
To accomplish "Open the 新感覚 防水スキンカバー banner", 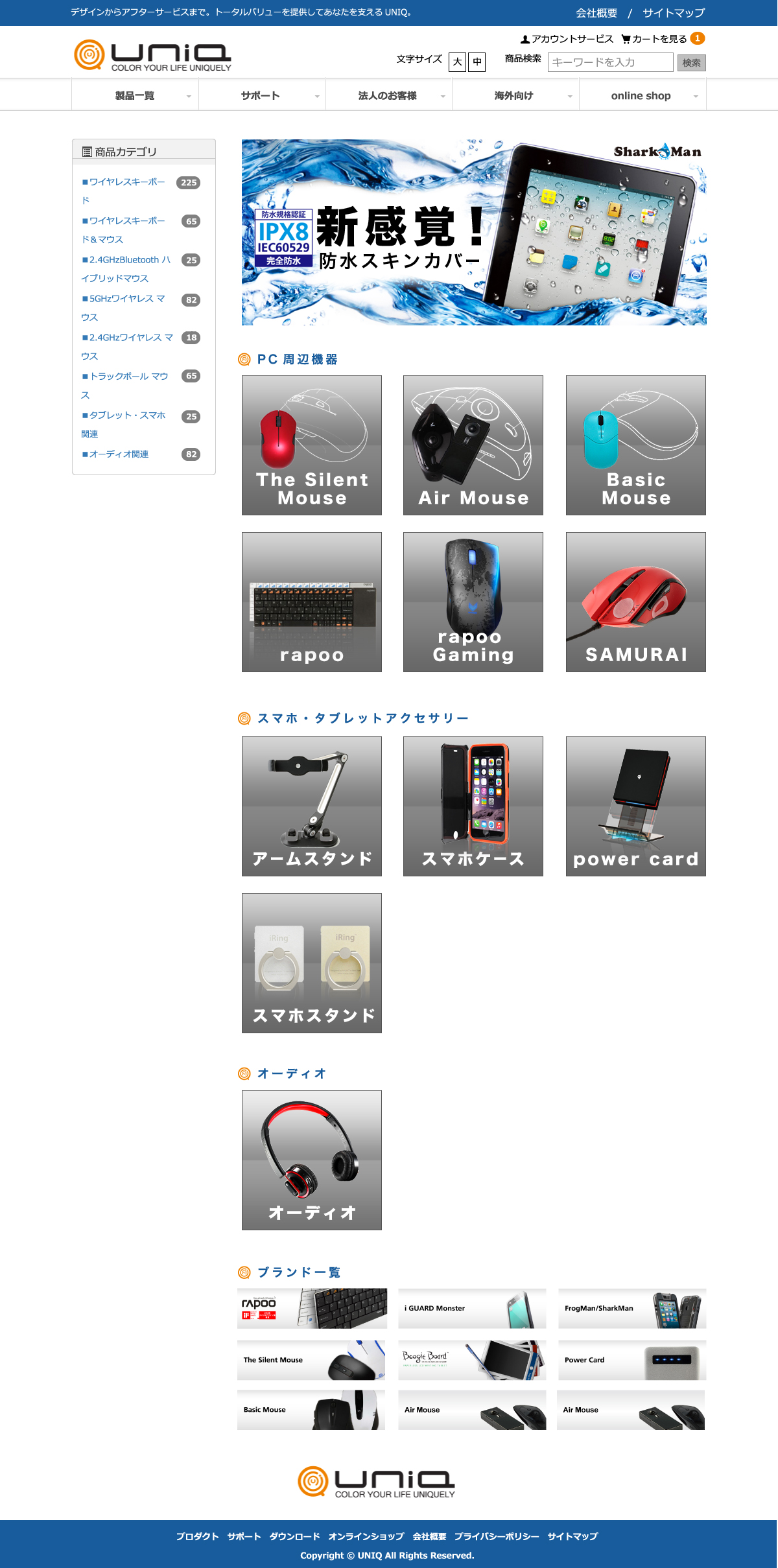I will point(474,232).
